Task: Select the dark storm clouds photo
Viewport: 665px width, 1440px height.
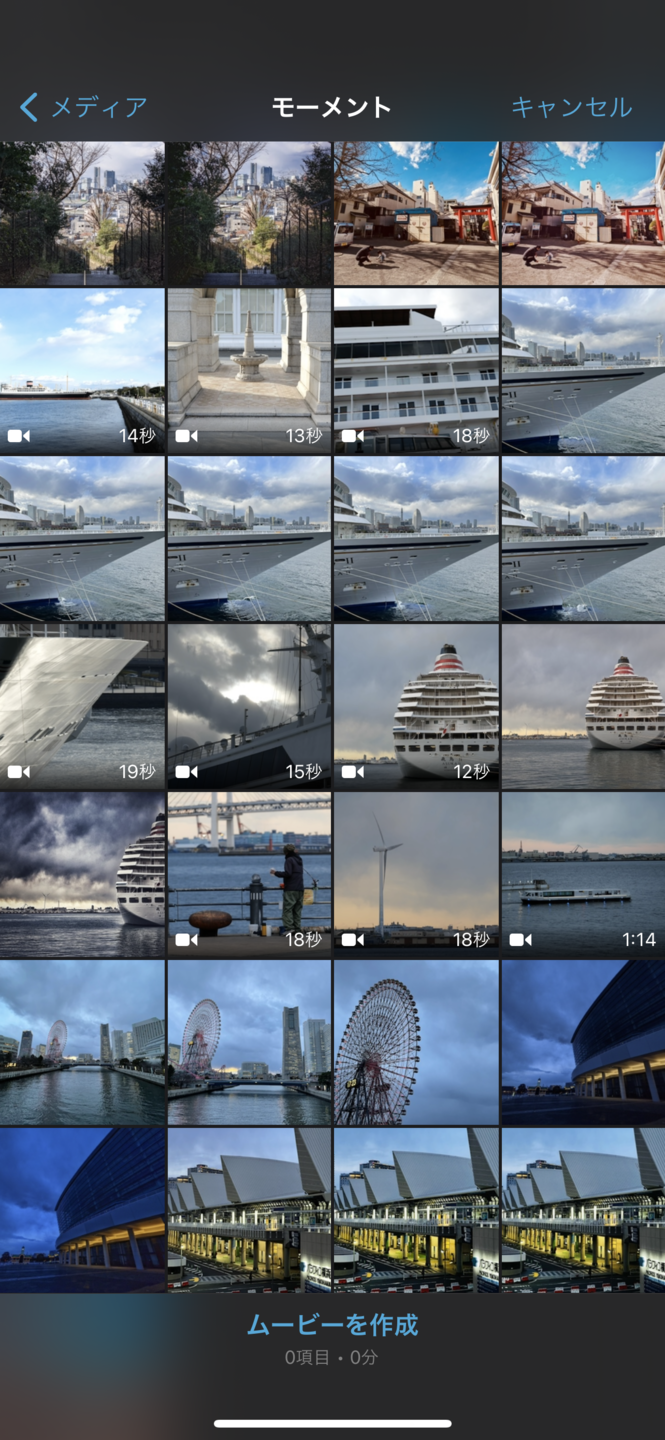Action: (82, 875)
